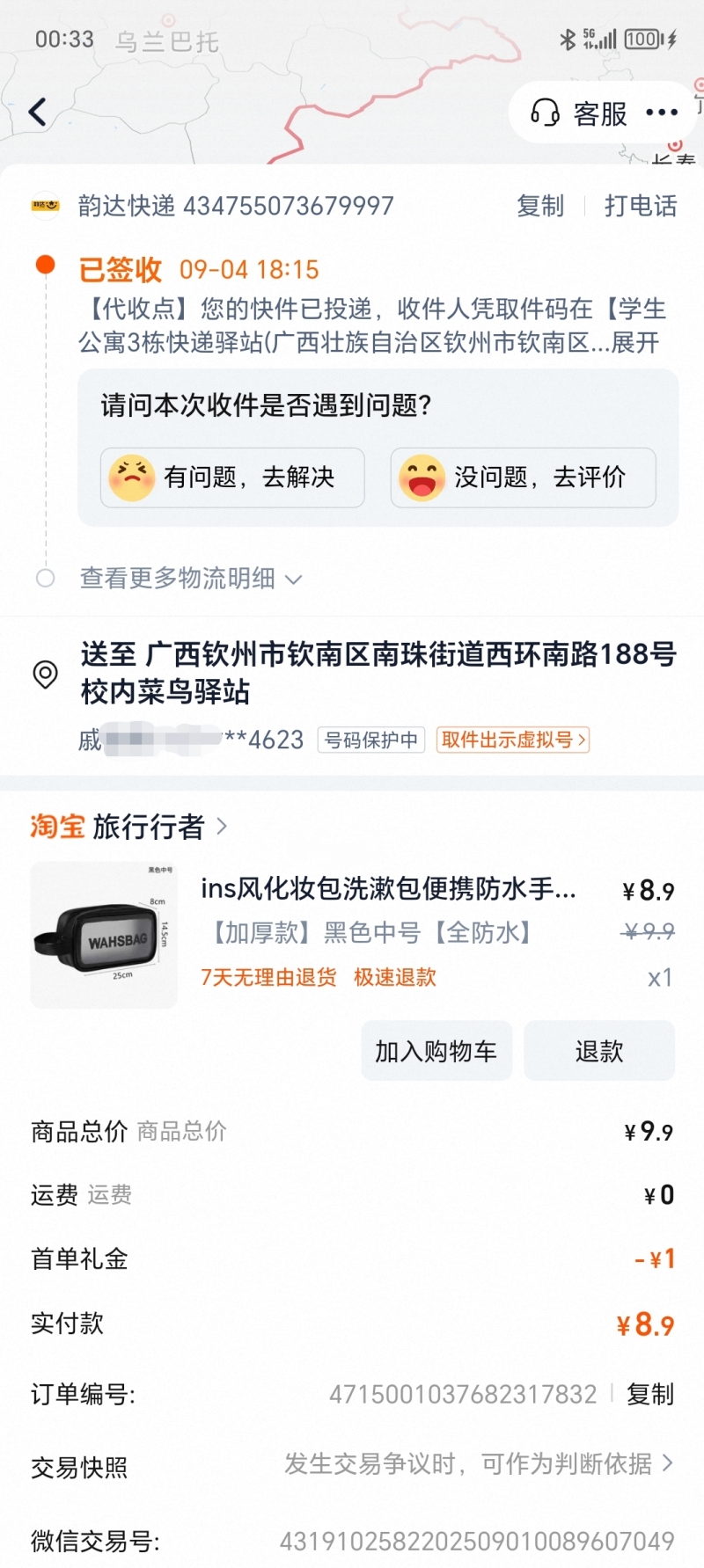This screenshot has height=1568, width=704.
Task: Tap 打电话 to call the courier
Action: 640,206
